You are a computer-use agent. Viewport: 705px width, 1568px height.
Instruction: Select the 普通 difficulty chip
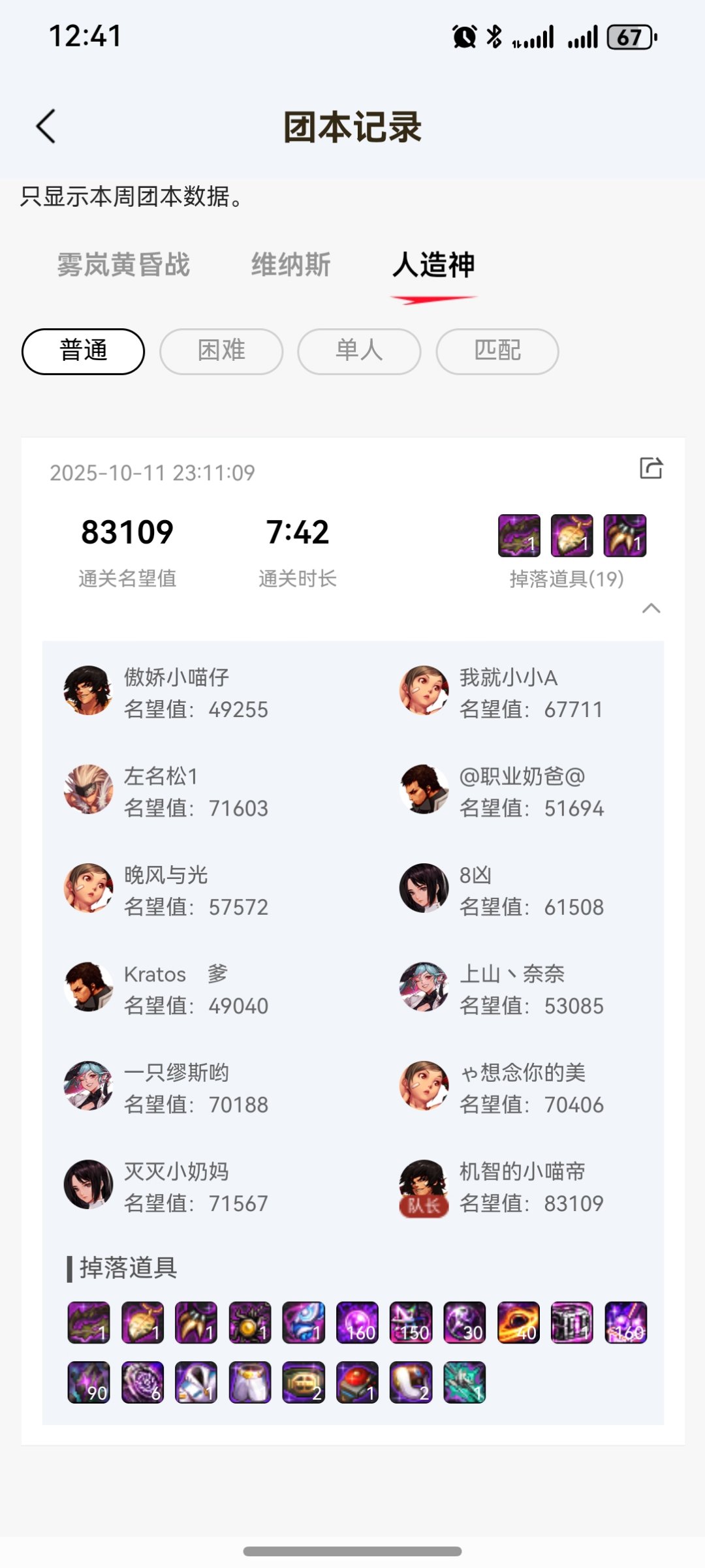84,351
